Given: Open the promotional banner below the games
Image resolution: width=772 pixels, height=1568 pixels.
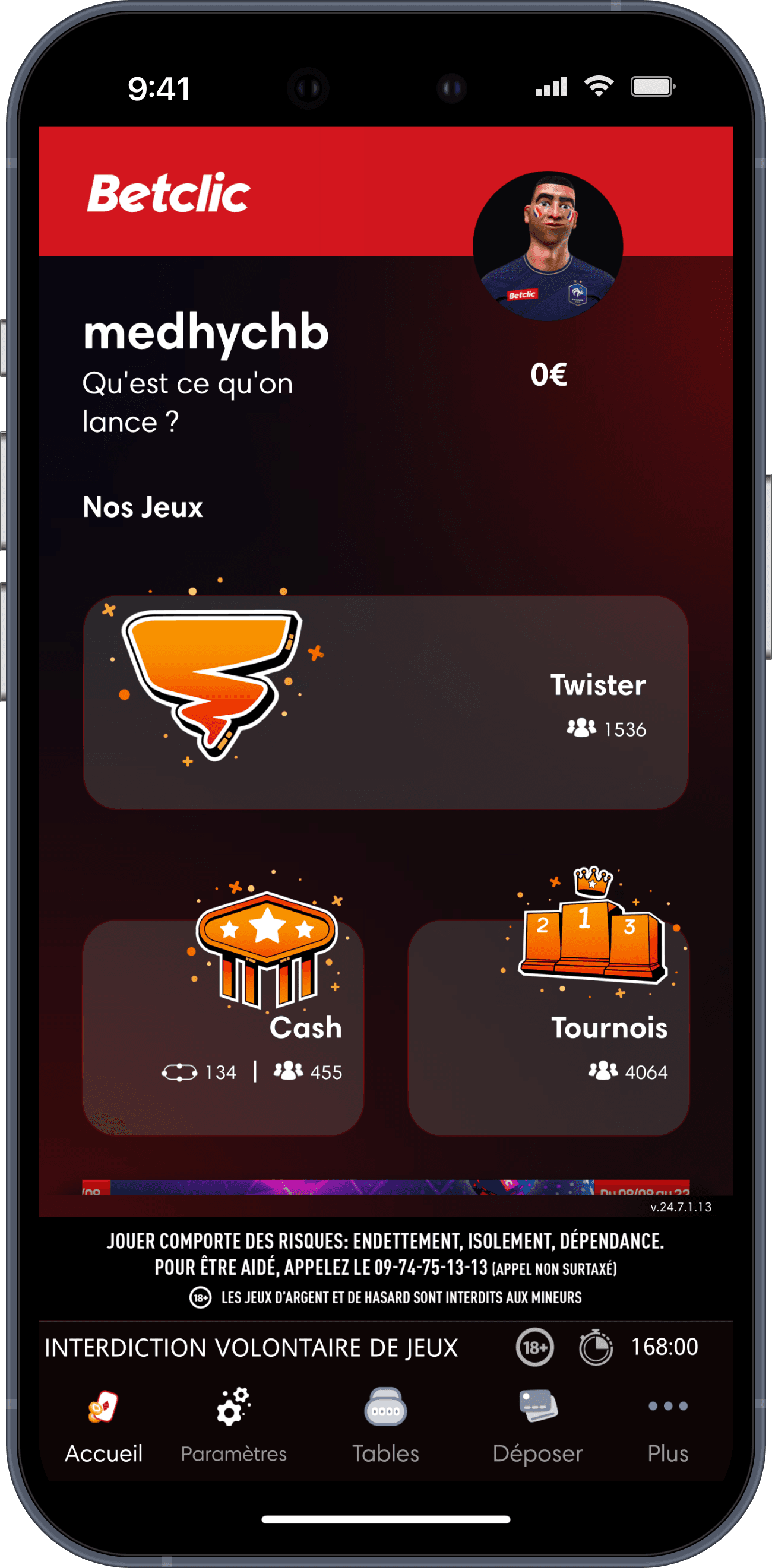Looking at the screenshot, I should pos(385,1188).
